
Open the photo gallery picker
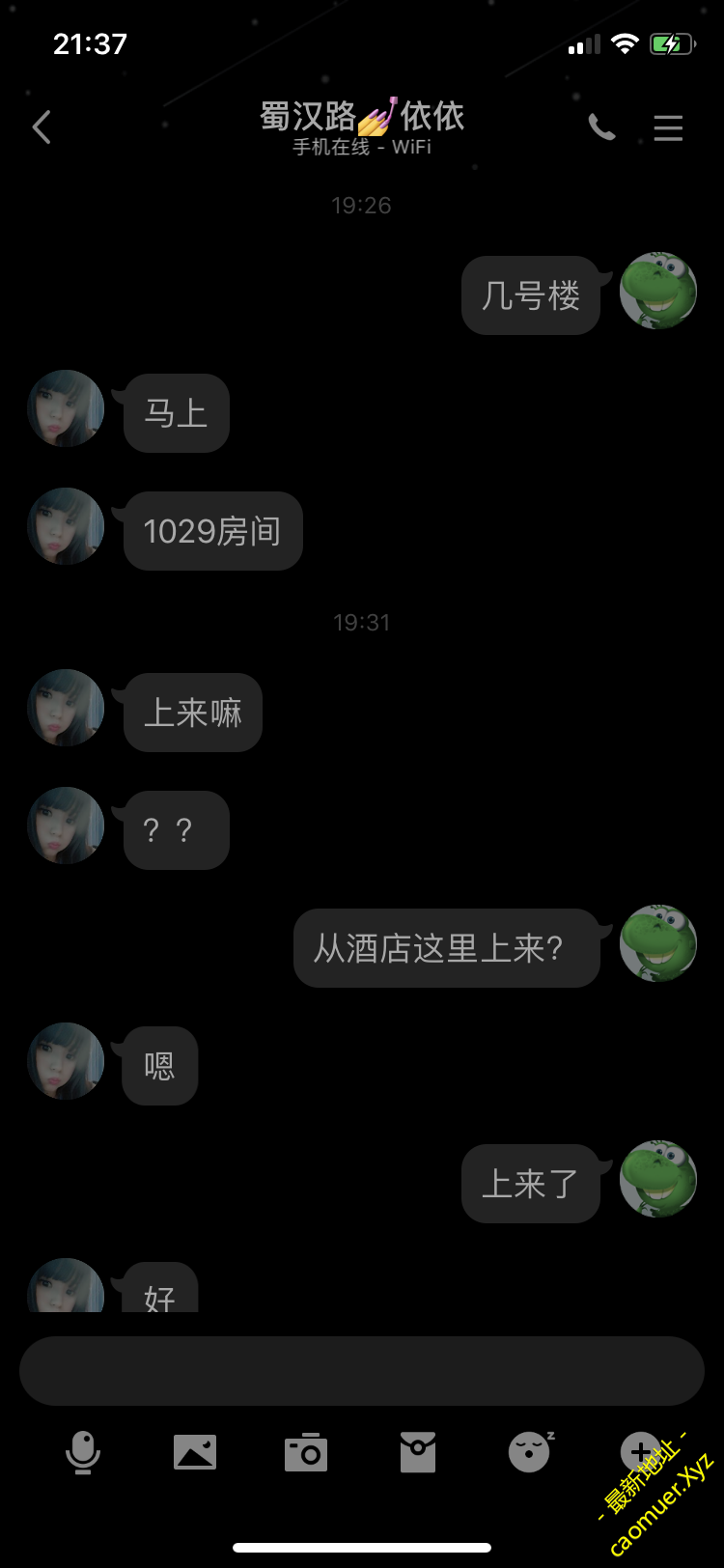(195, 1451)
